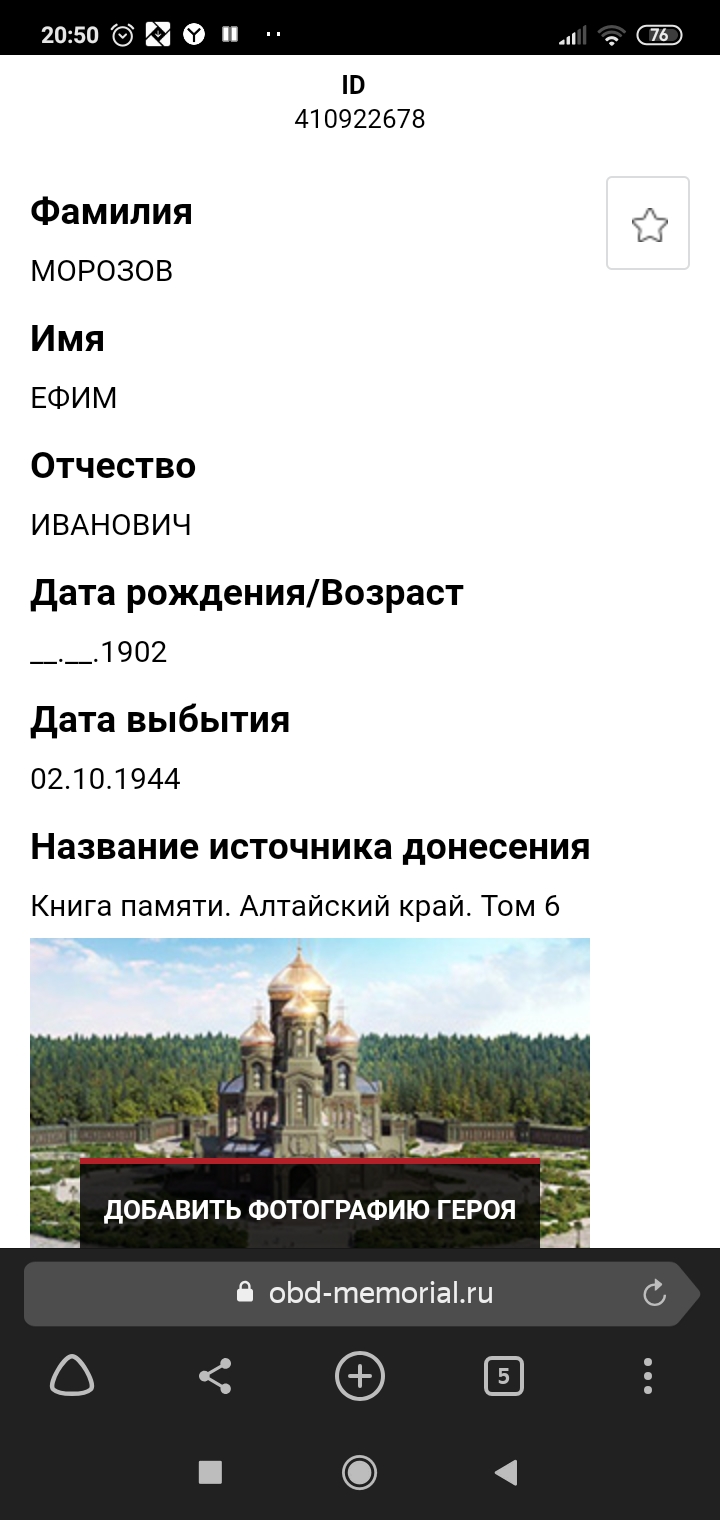Go back with the system back button
Image resolution: width=720 pixels, height=1520 pixels.
[506, 1471]
